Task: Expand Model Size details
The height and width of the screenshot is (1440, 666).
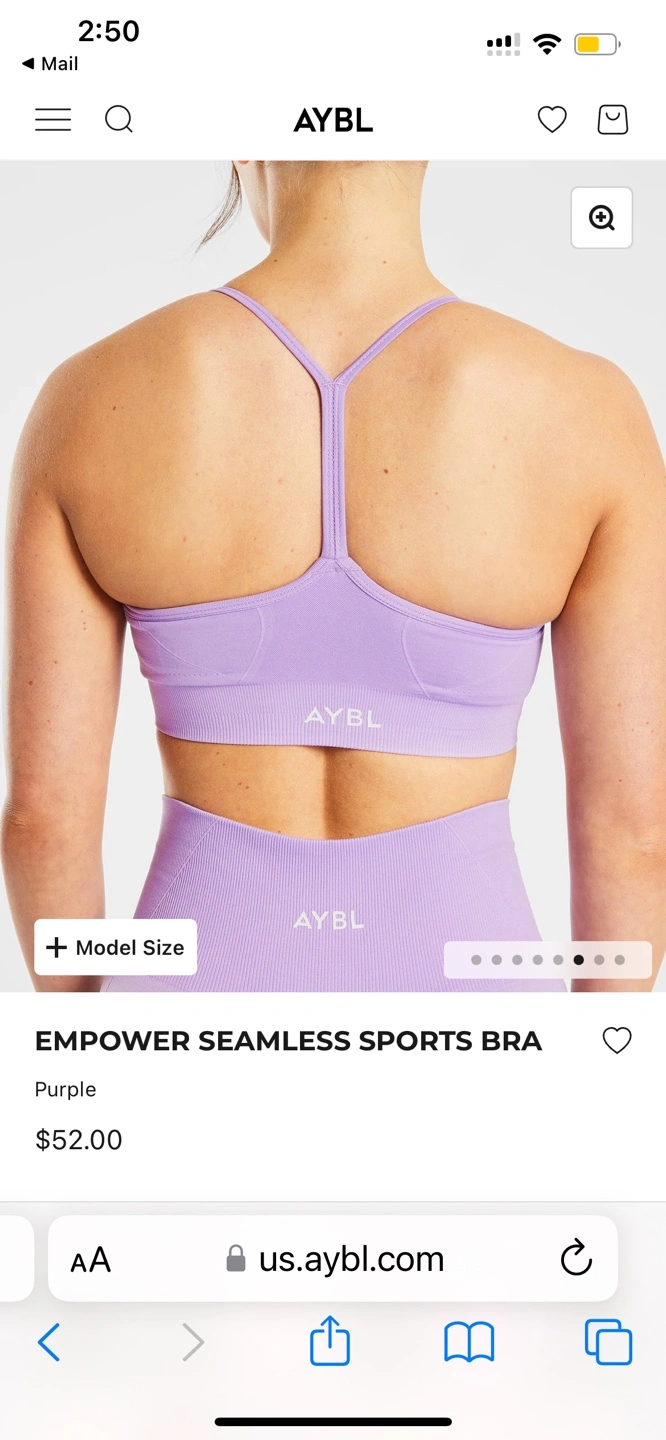Action: pyautogui.click(x=116, y=947)
